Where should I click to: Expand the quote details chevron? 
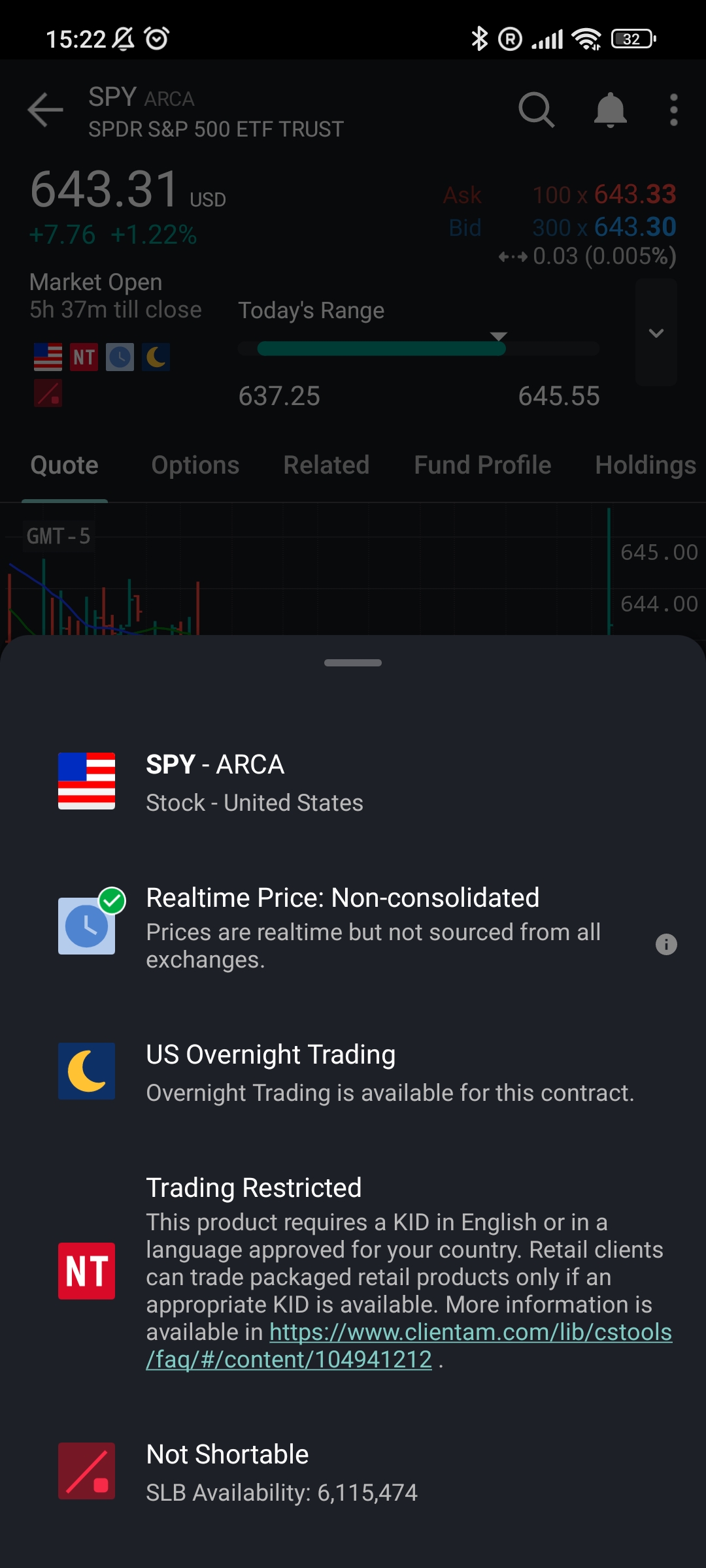coord(656,333)
